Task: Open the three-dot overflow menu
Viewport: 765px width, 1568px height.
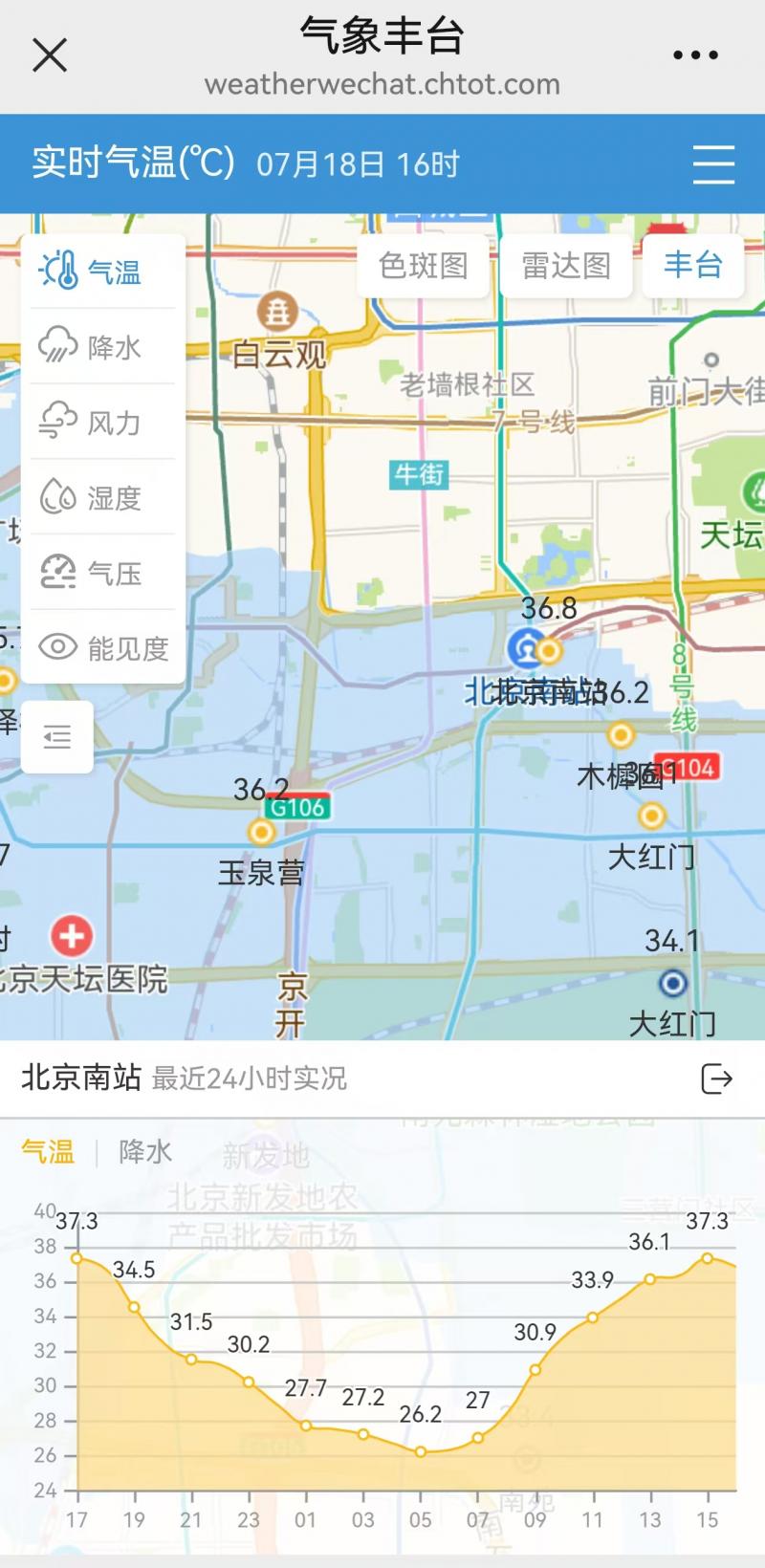Action: [695, 55]
